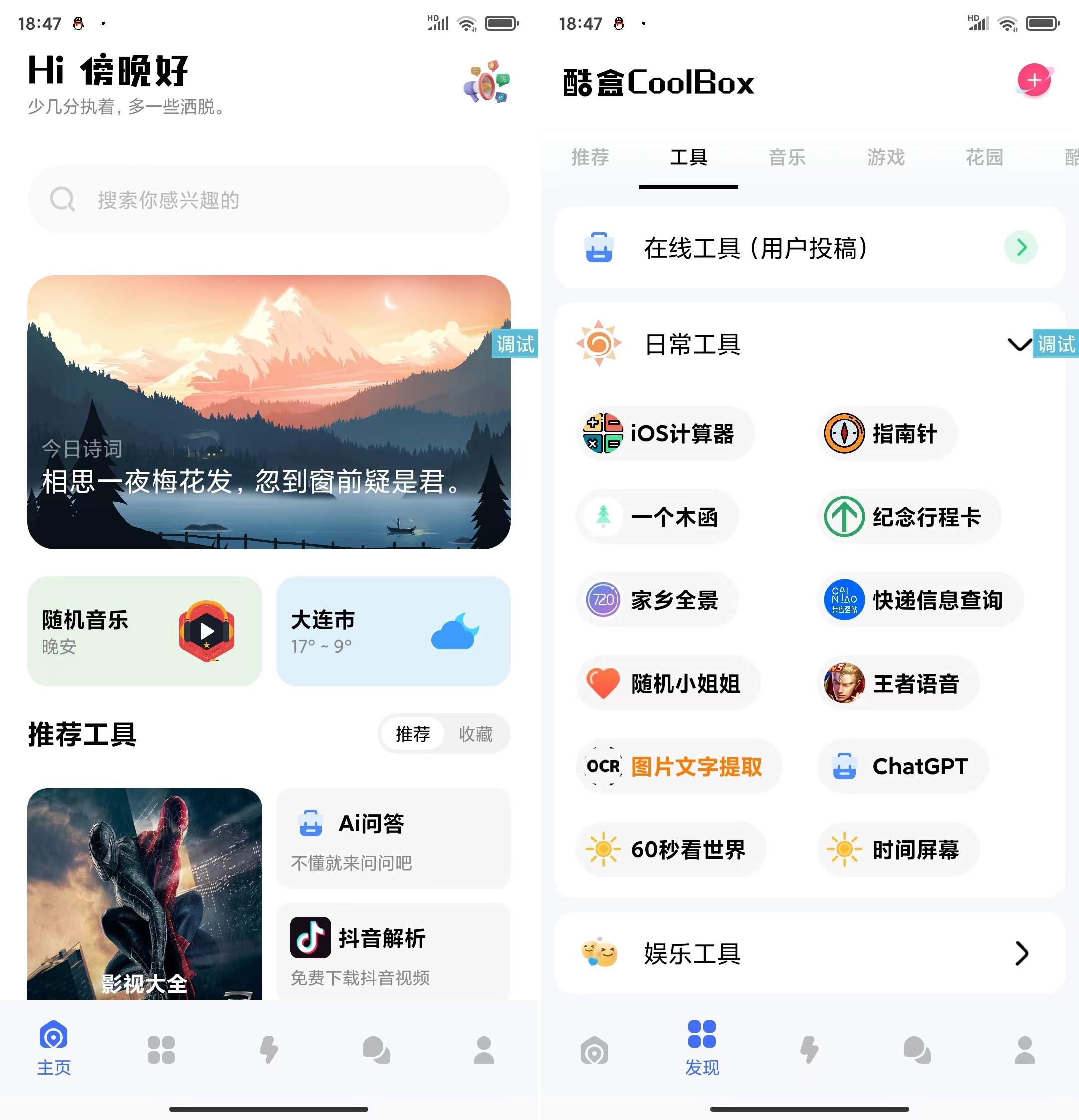Open the 抖音解析 tool card
Image resolution: width=1079 pixels, height=1120 pixels.
coord(393,951)
